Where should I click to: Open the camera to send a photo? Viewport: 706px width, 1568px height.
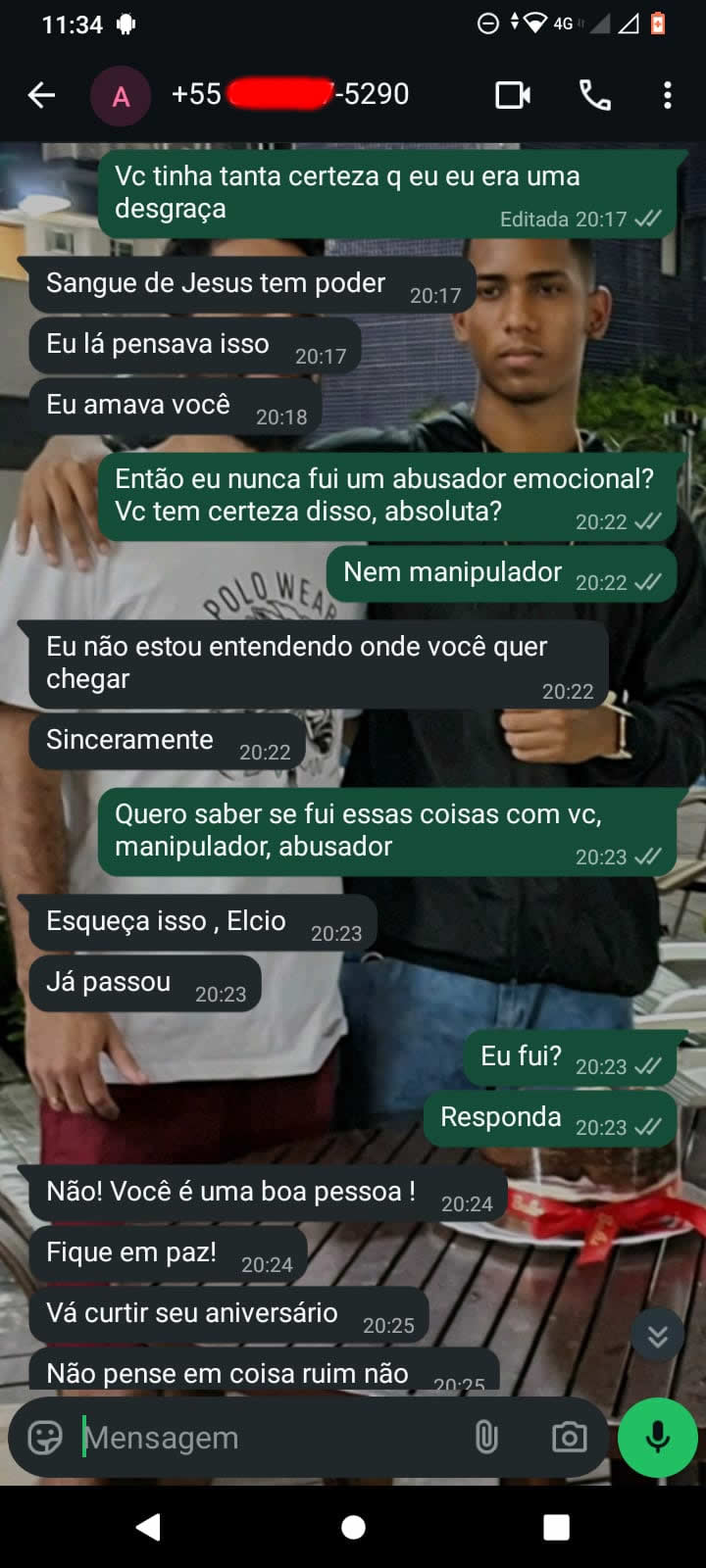[x=570, y=1437]
